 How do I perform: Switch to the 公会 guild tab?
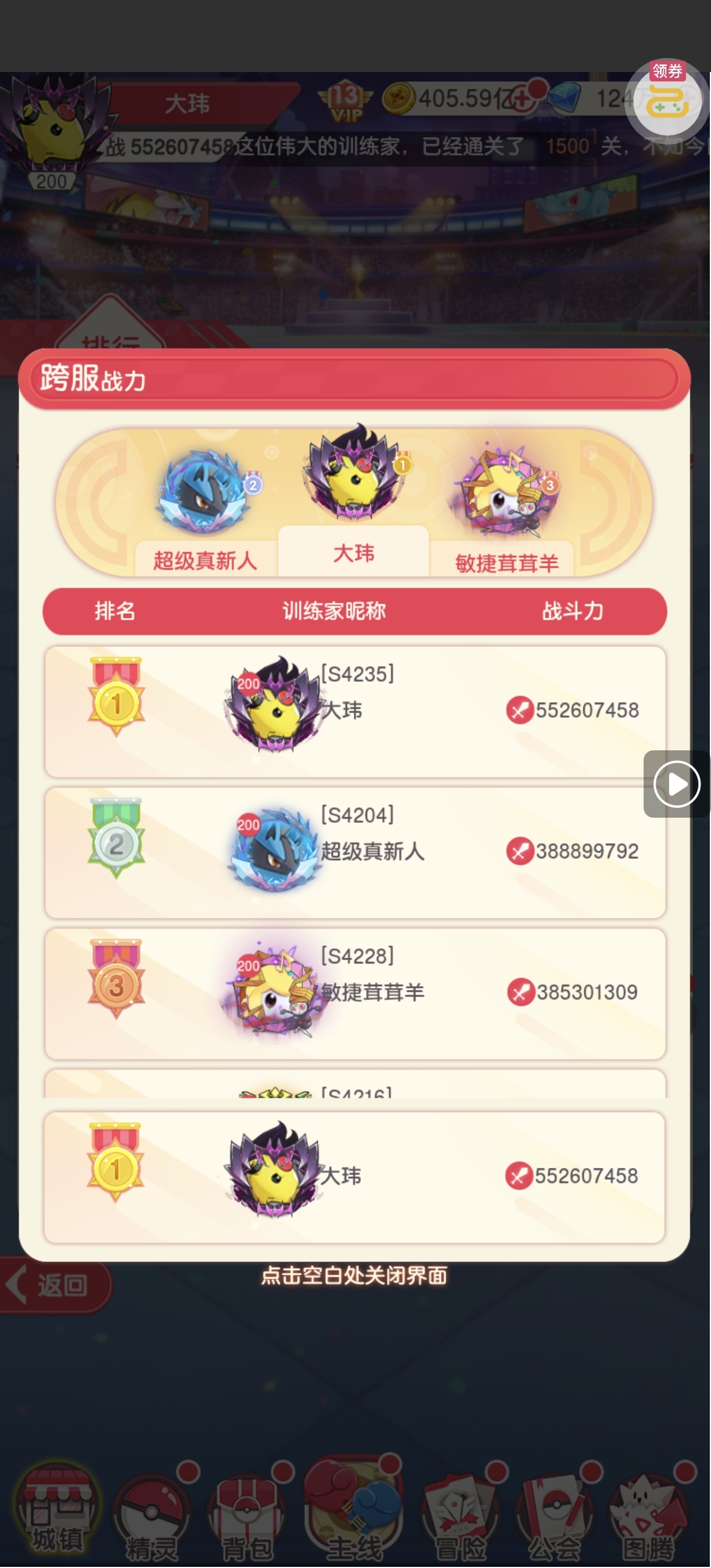[x=554, y=1519]
